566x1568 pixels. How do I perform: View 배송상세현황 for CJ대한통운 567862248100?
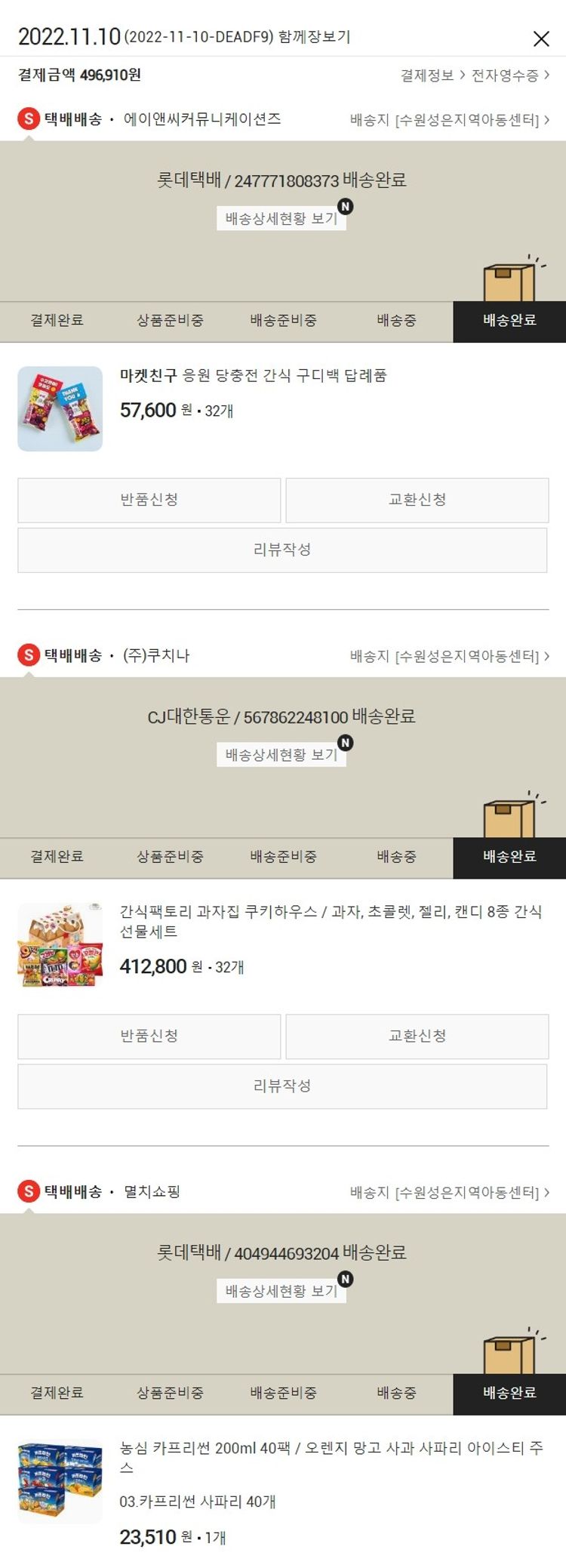click(x=281, y=754)
